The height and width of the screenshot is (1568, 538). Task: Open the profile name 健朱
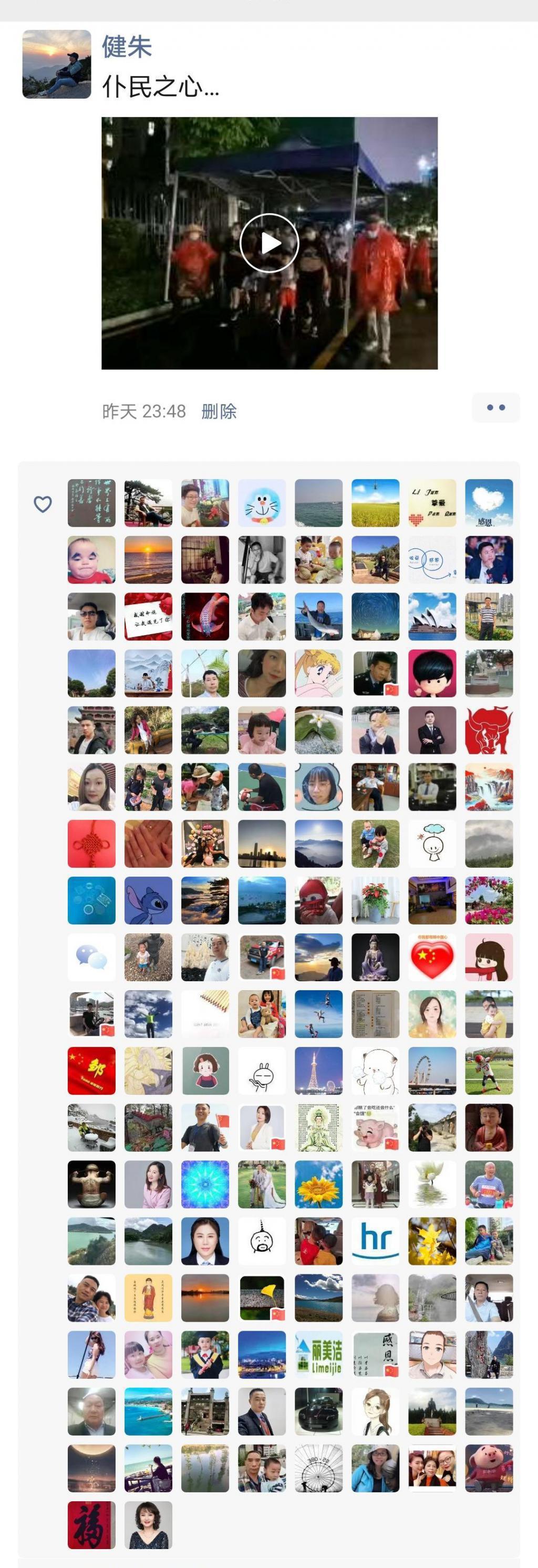pos(127,47)
